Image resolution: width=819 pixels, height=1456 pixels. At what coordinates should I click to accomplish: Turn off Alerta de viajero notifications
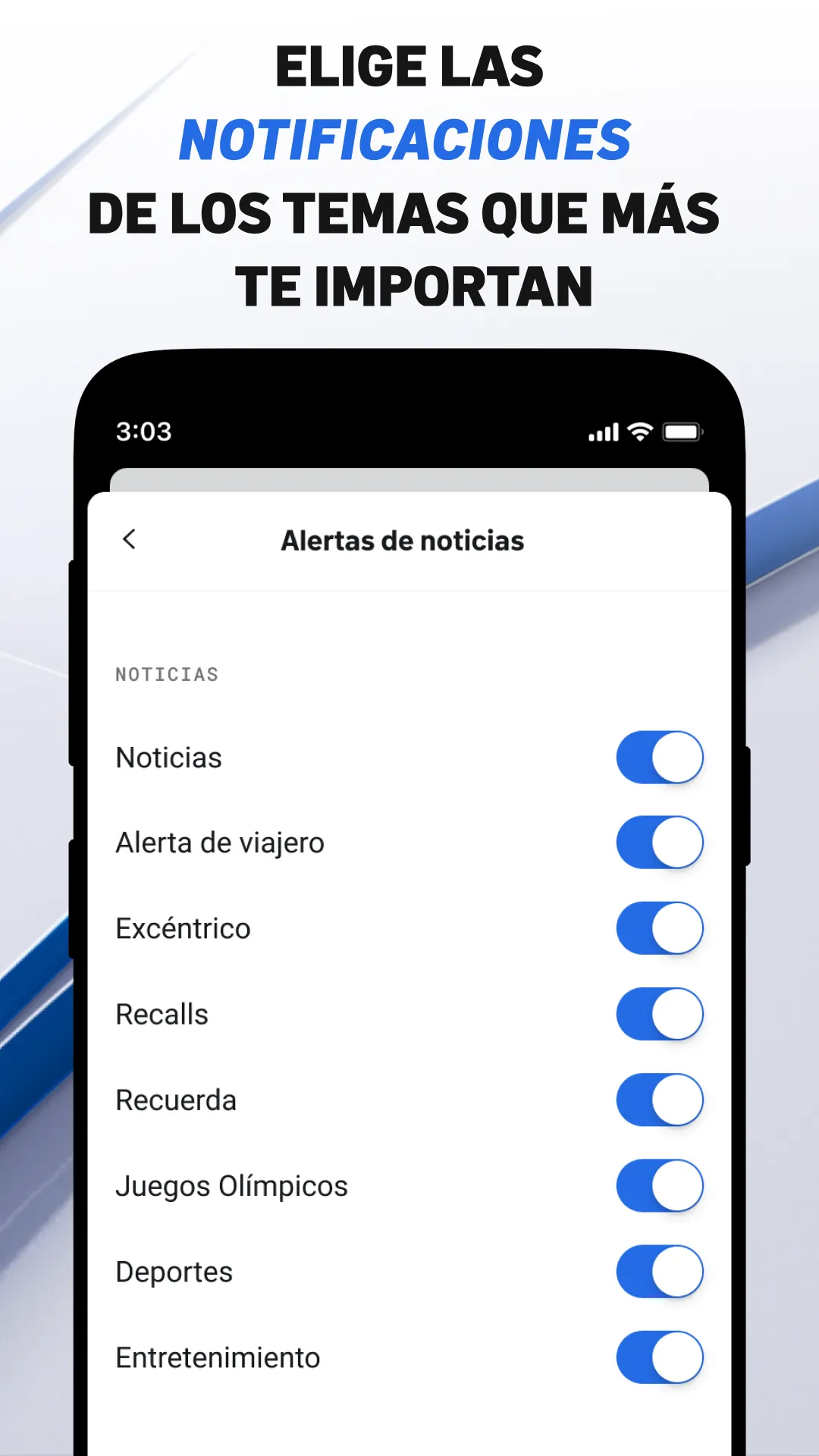point(659,842)
